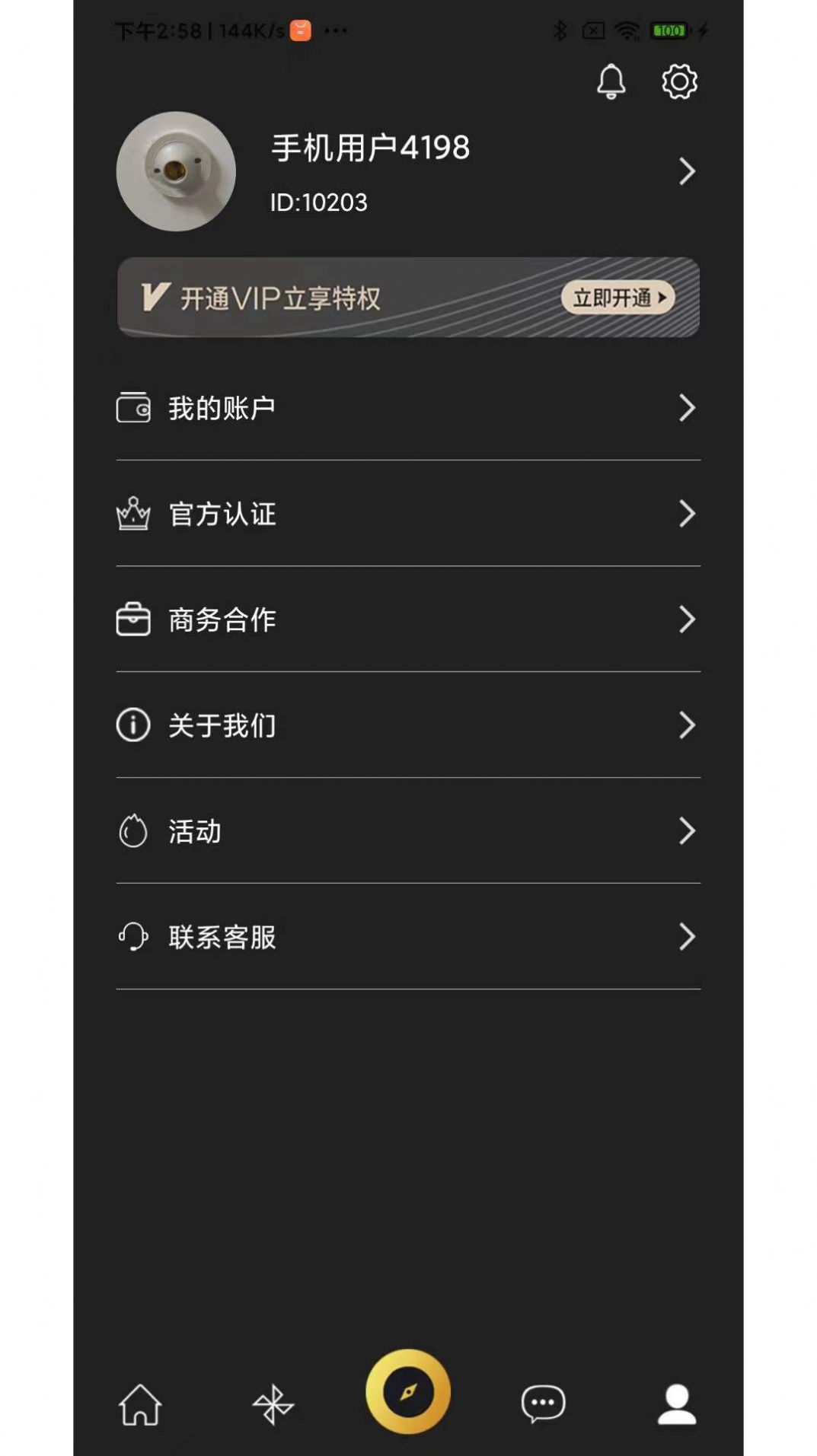Tap 立即开通 to activate VIP
The image size is (817, 1456).
[x=618, y=298]
